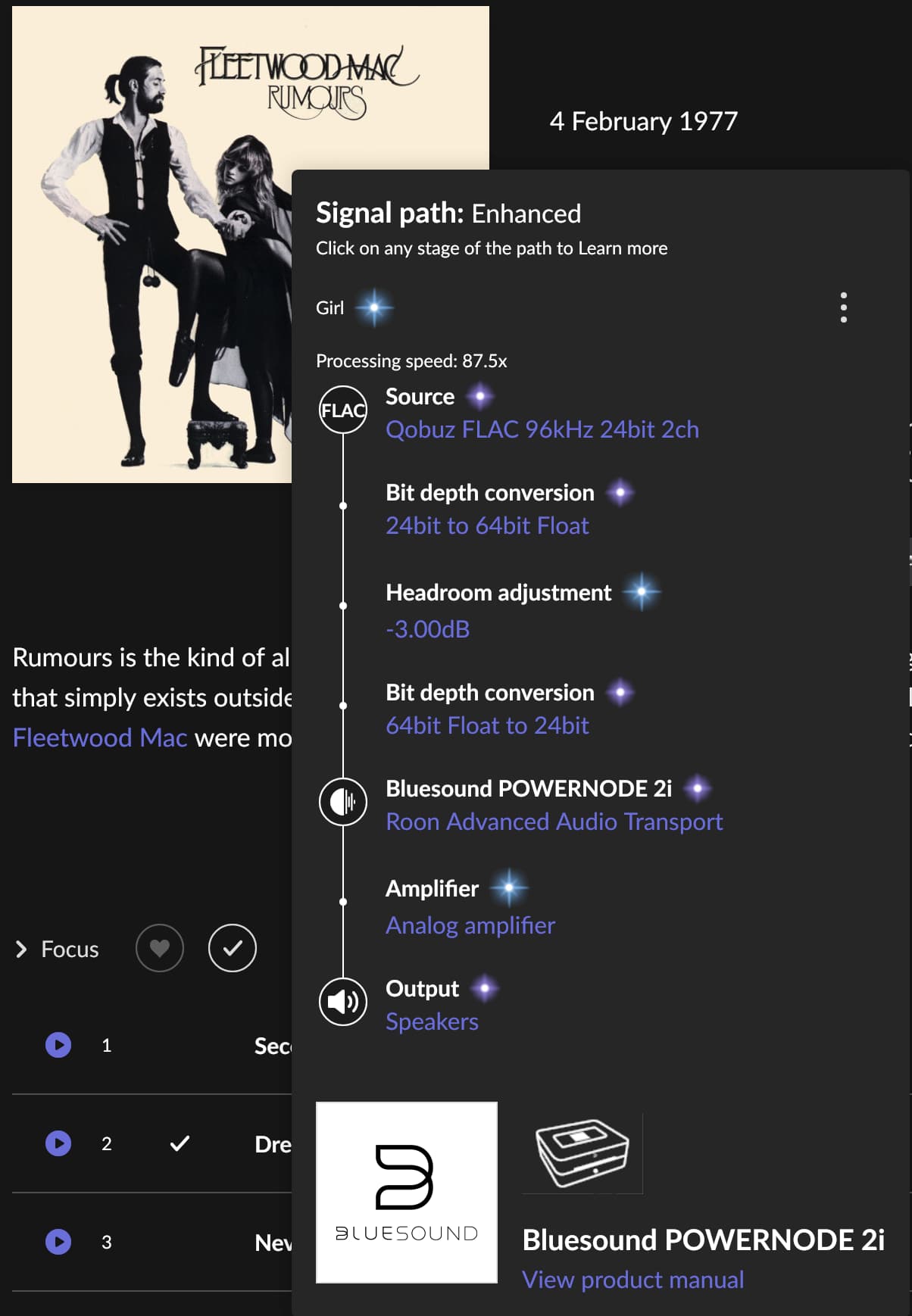
Task: Expand the Focus section
Action: point(57,949)
